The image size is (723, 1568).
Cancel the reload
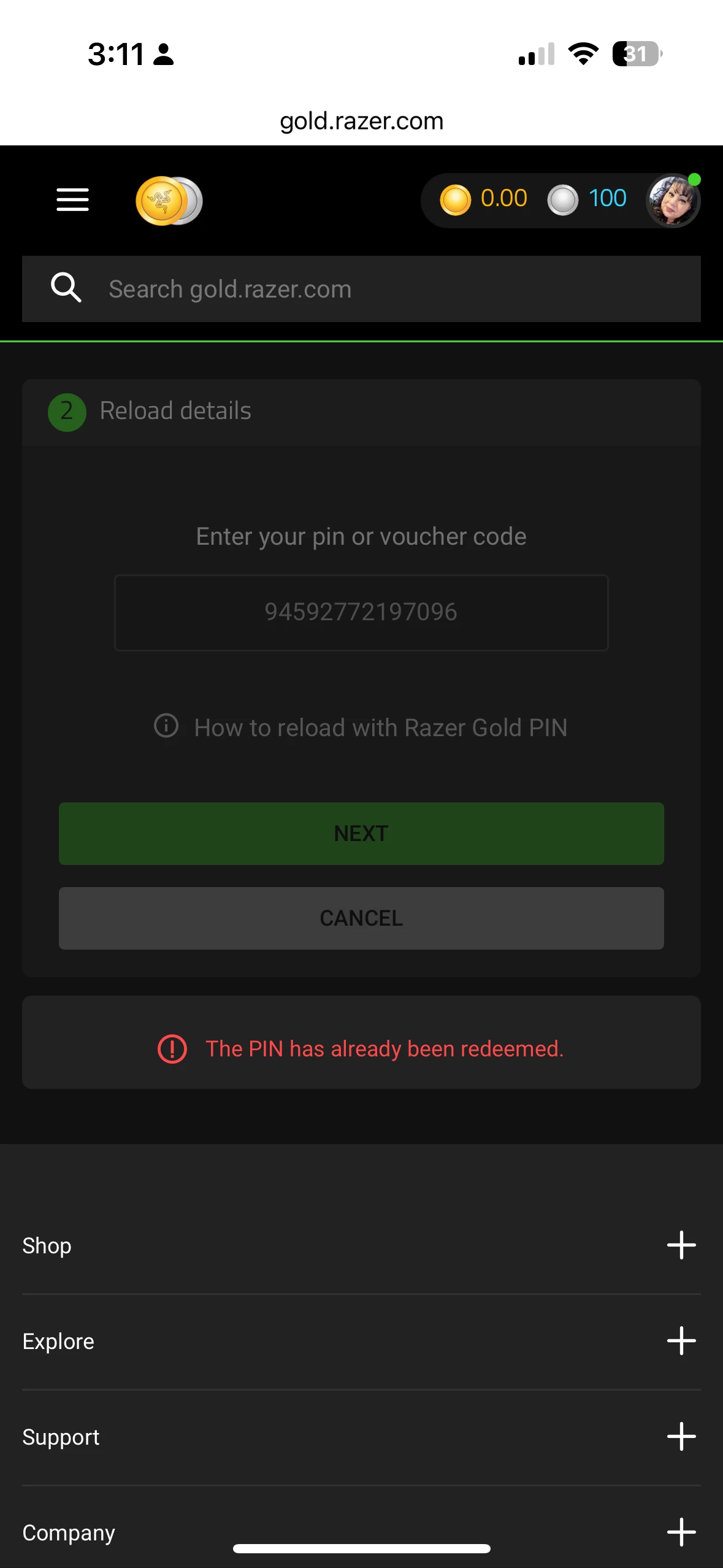361,918
